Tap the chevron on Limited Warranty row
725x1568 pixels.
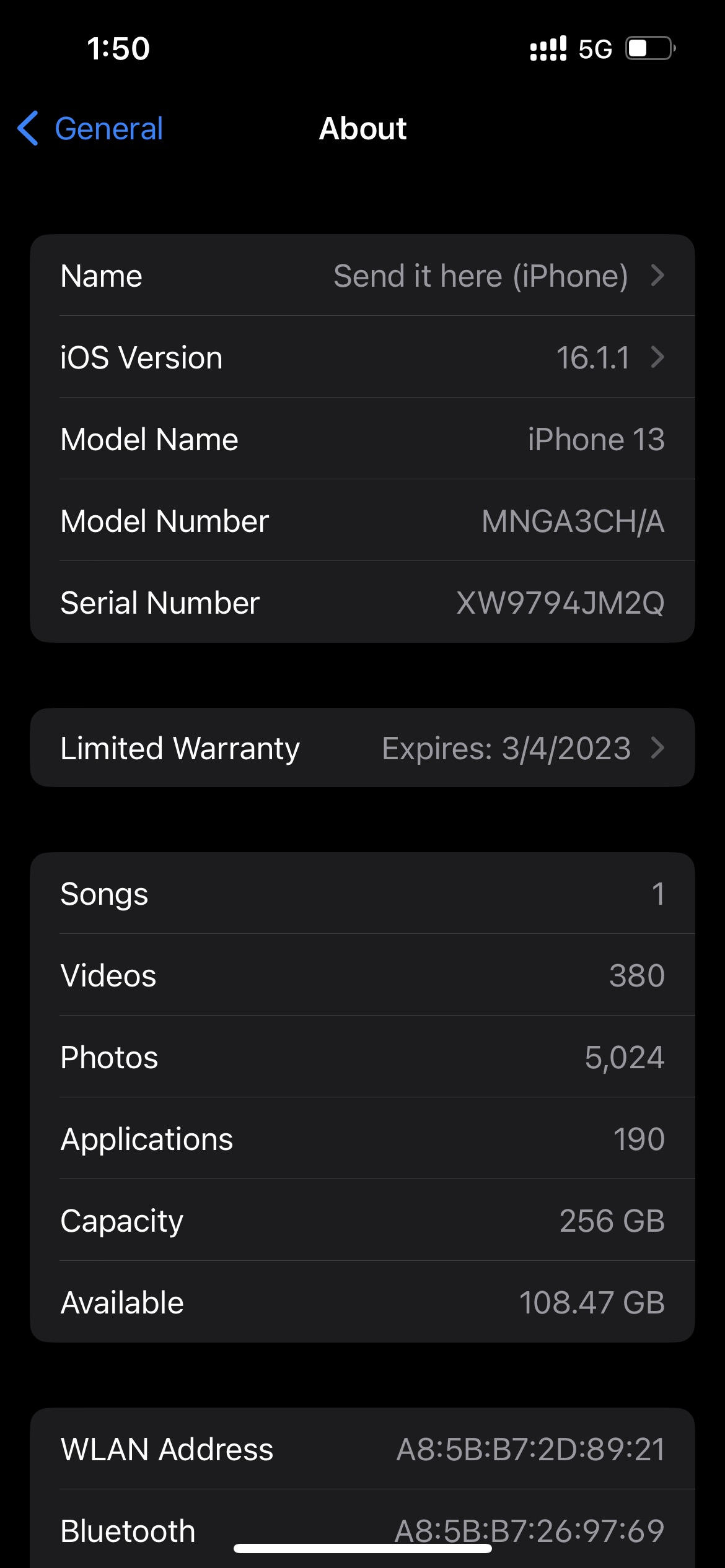pyautogui.click(x=659, y=748)
